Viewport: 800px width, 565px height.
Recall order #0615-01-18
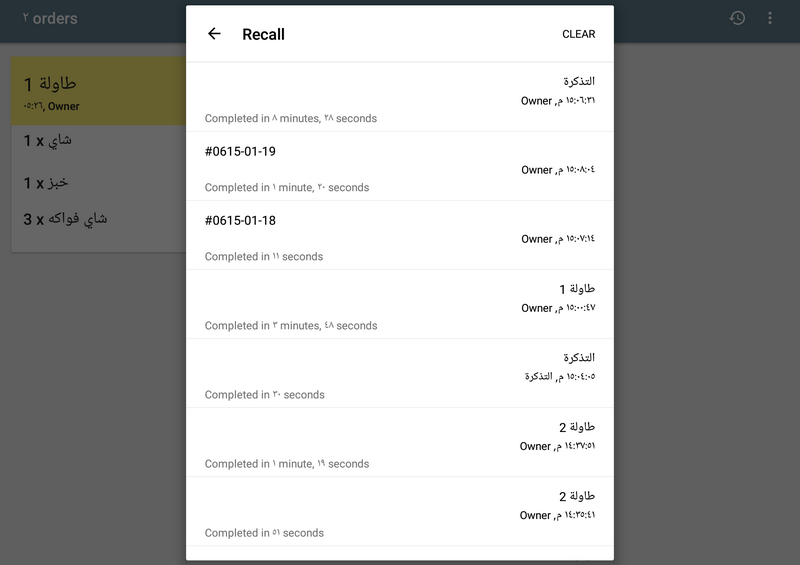coord(400,237)
